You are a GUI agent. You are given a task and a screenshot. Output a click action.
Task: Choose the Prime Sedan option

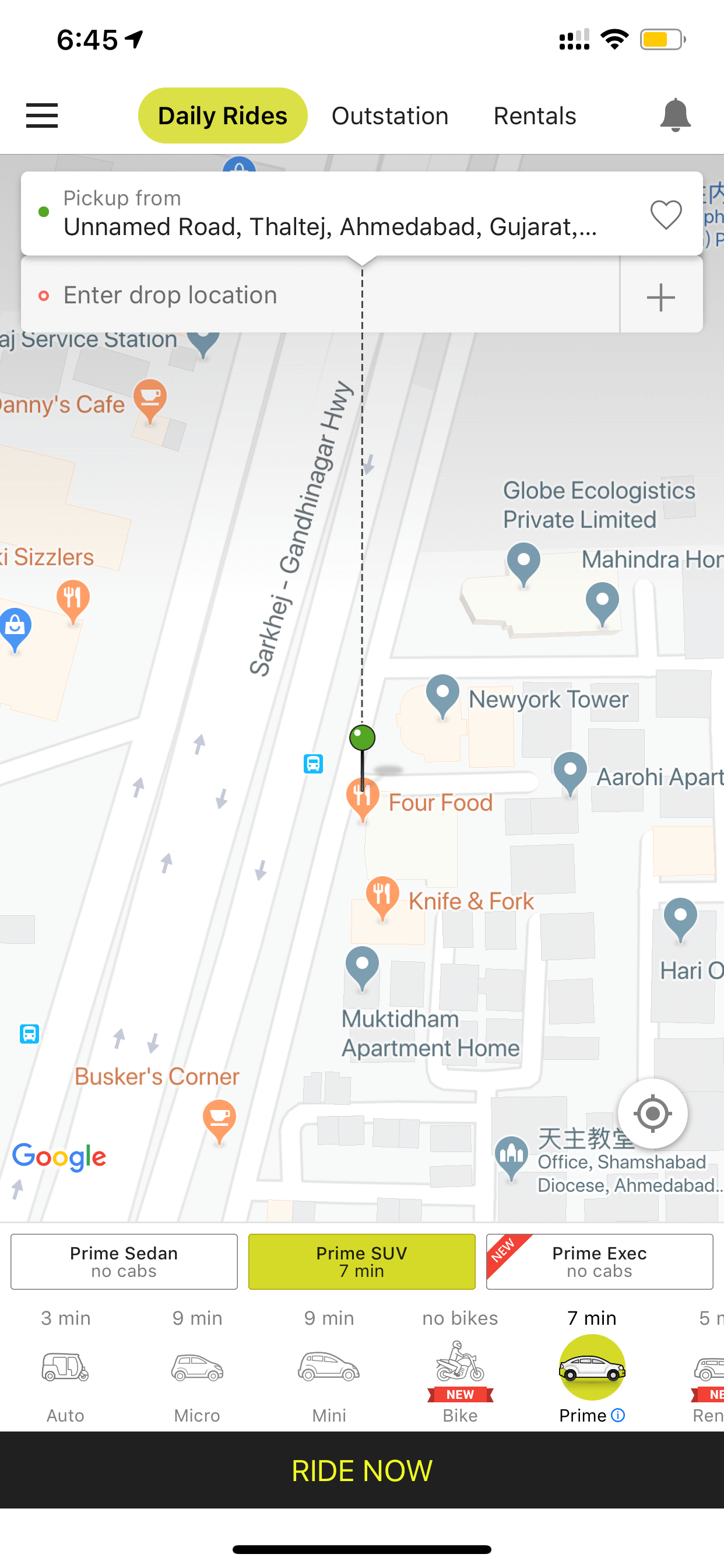pos(124,1261)
